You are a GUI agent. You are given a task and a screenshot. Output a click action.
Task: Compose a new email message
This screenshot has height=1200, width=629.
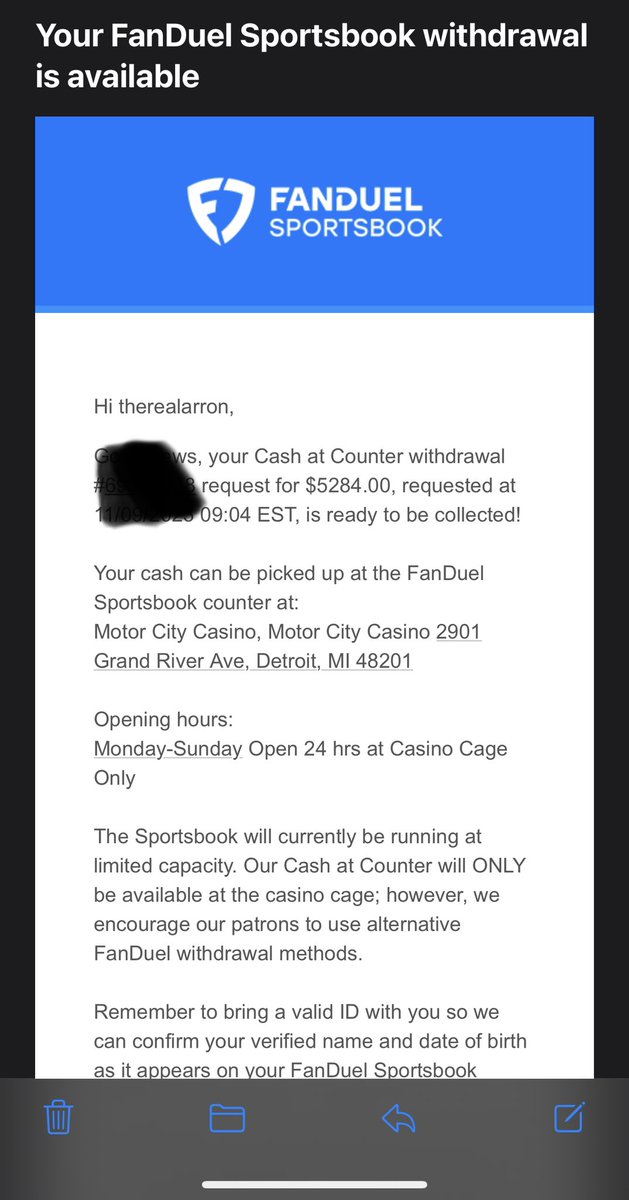click(x=571, y=1116)
